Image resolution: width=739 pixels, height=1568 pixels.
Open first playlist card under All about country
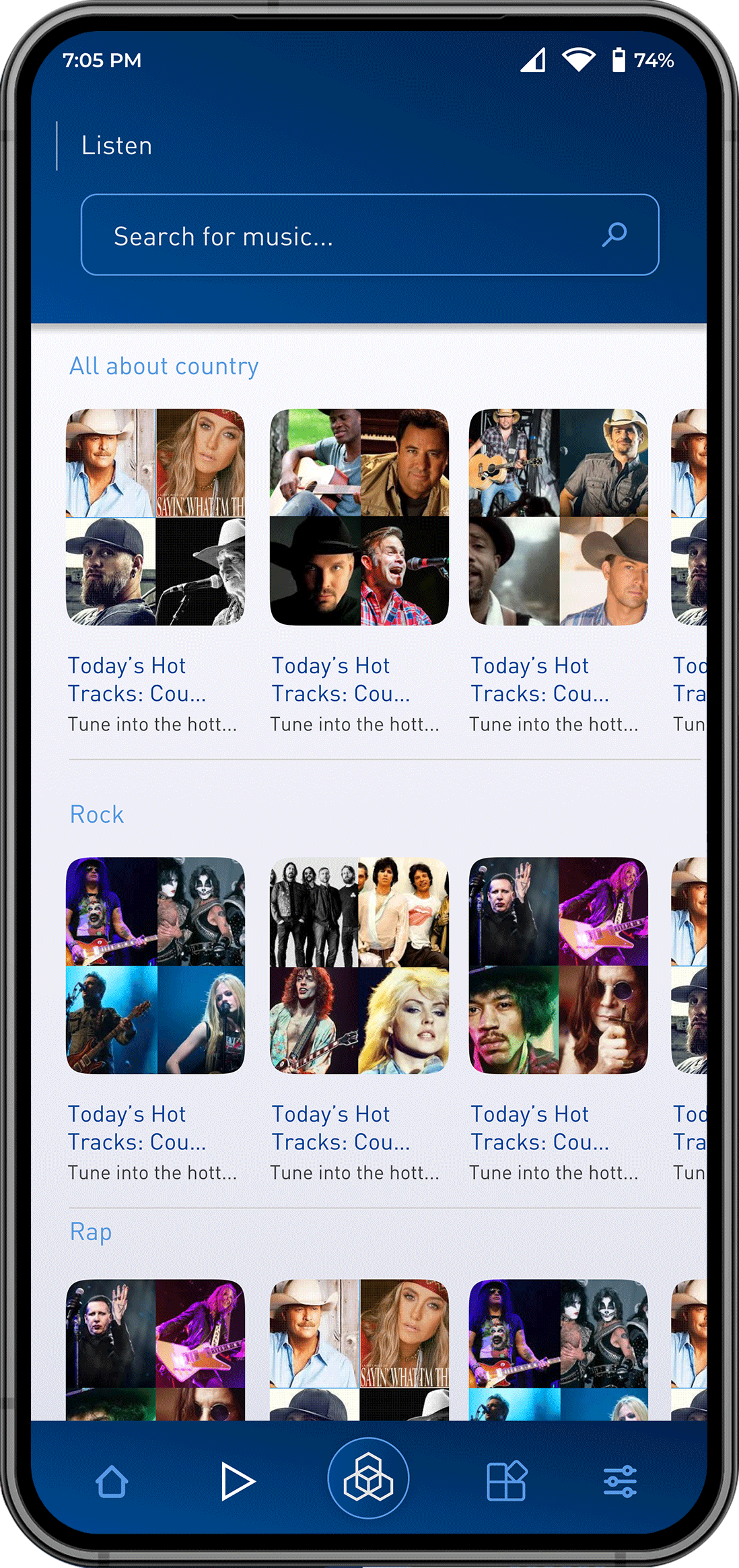[155, 517]
